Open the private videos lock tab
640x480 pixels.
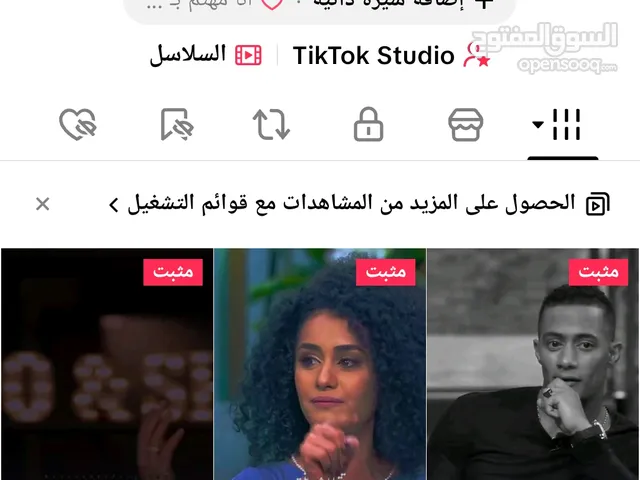tap(369, 125)
